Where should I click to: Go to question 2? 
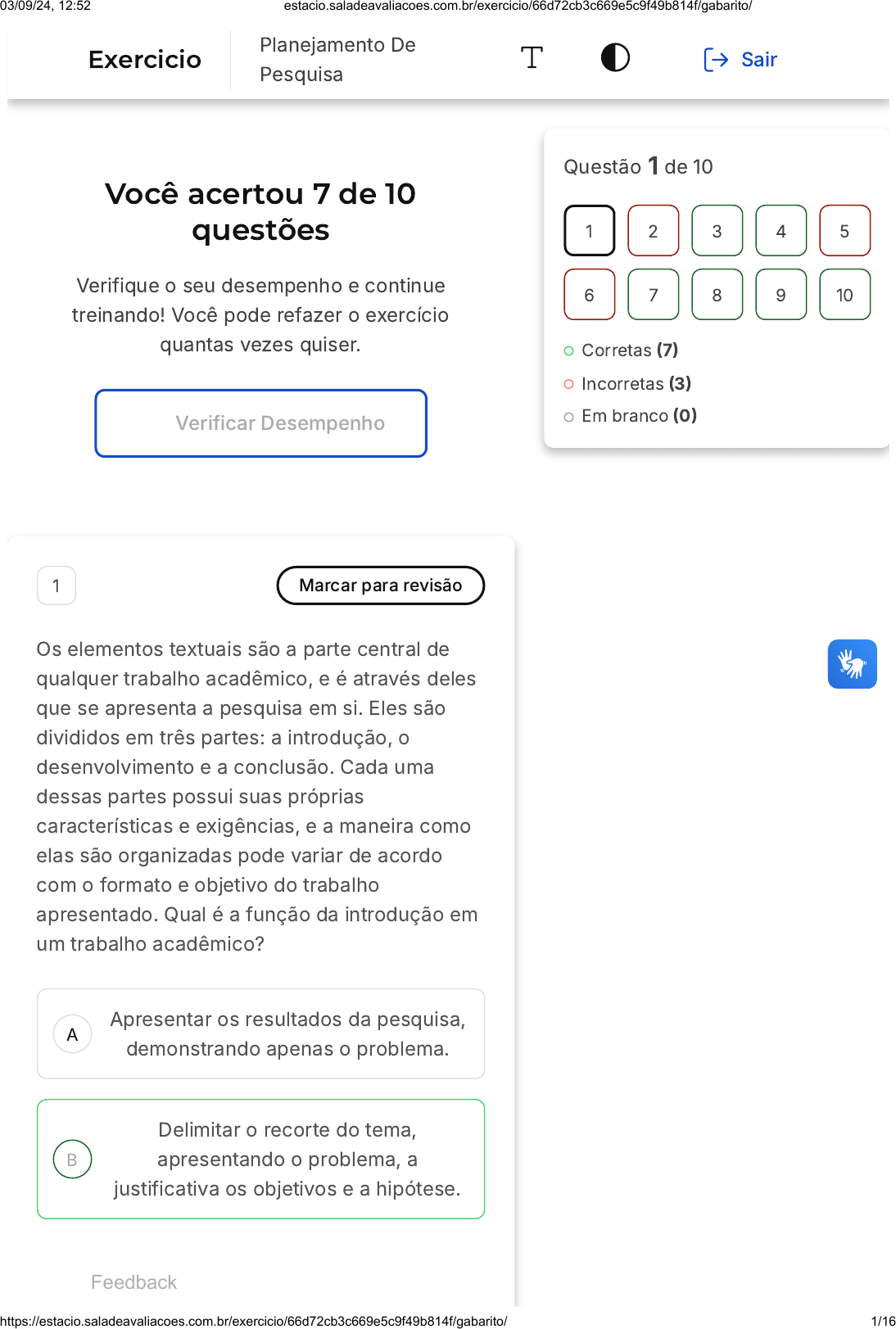click(x=653, y=231)
